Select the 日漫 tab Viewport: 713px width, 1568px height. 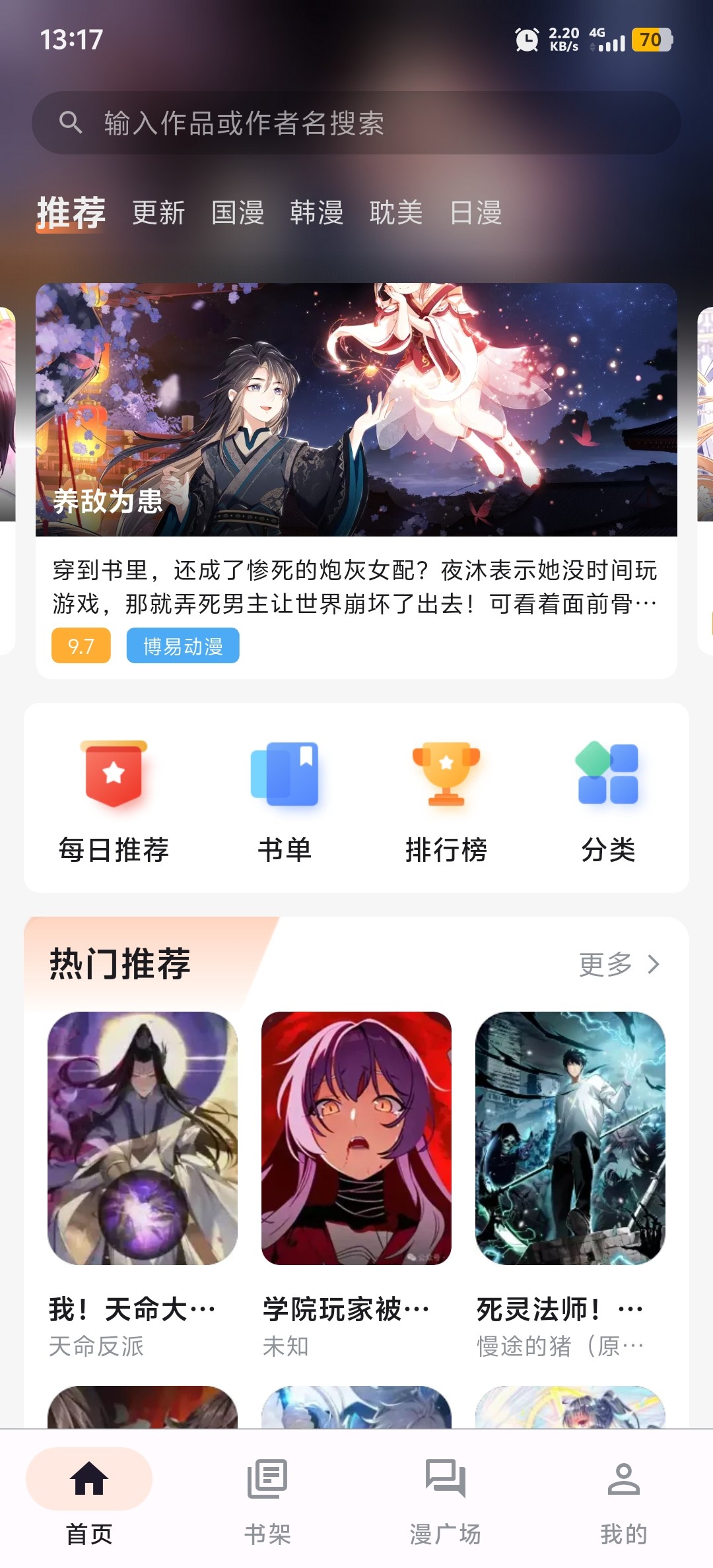(476, 212)
